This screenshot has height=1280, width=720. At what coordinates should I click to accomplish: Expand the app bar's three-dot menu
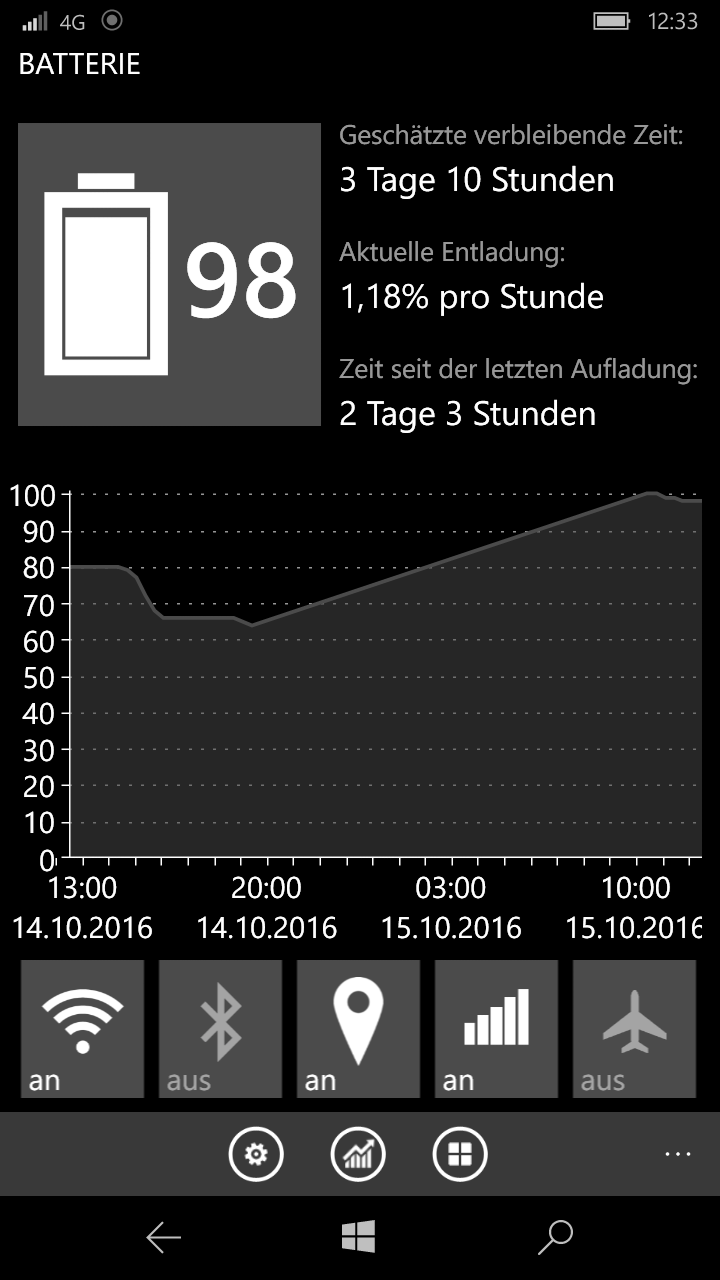678,1155
